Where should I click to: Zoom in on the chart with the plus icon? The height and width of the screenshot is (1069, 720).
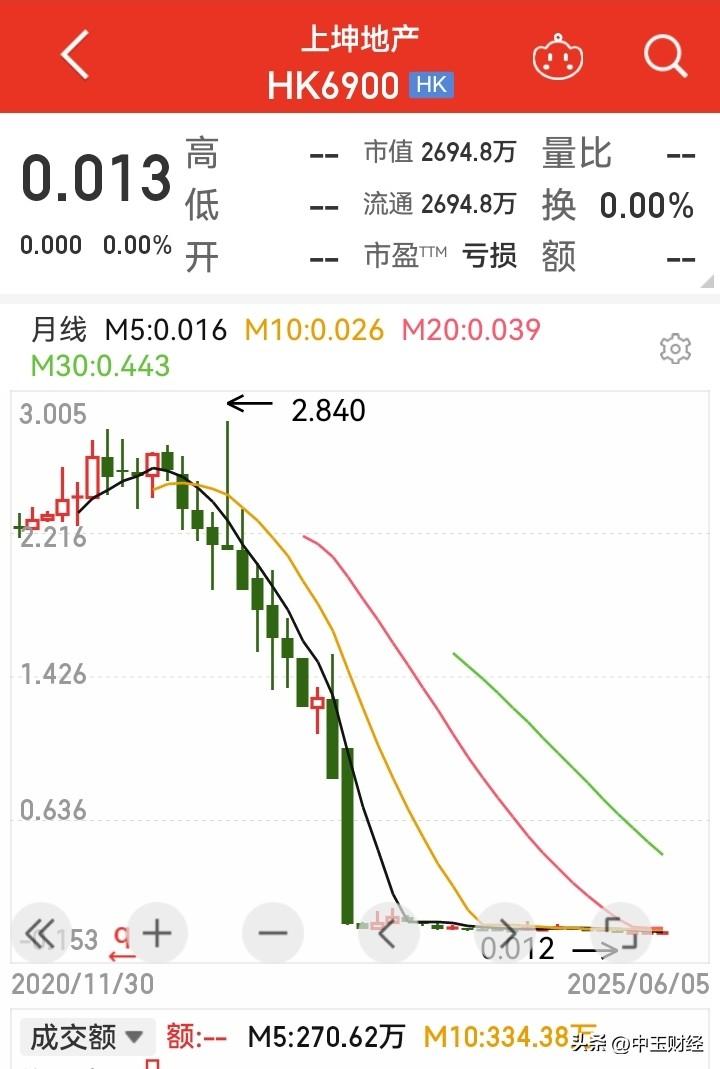coord(156,932)
